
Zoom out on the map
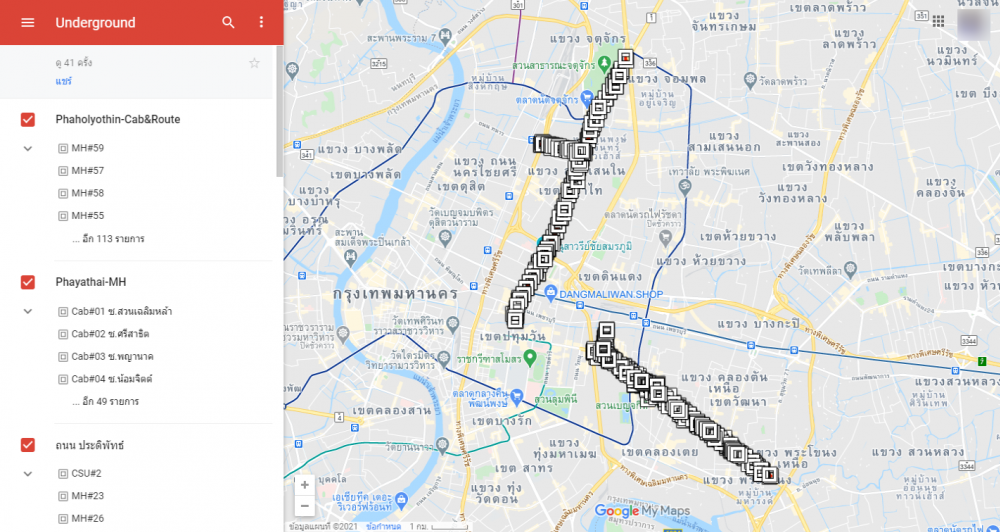point(304,506)
